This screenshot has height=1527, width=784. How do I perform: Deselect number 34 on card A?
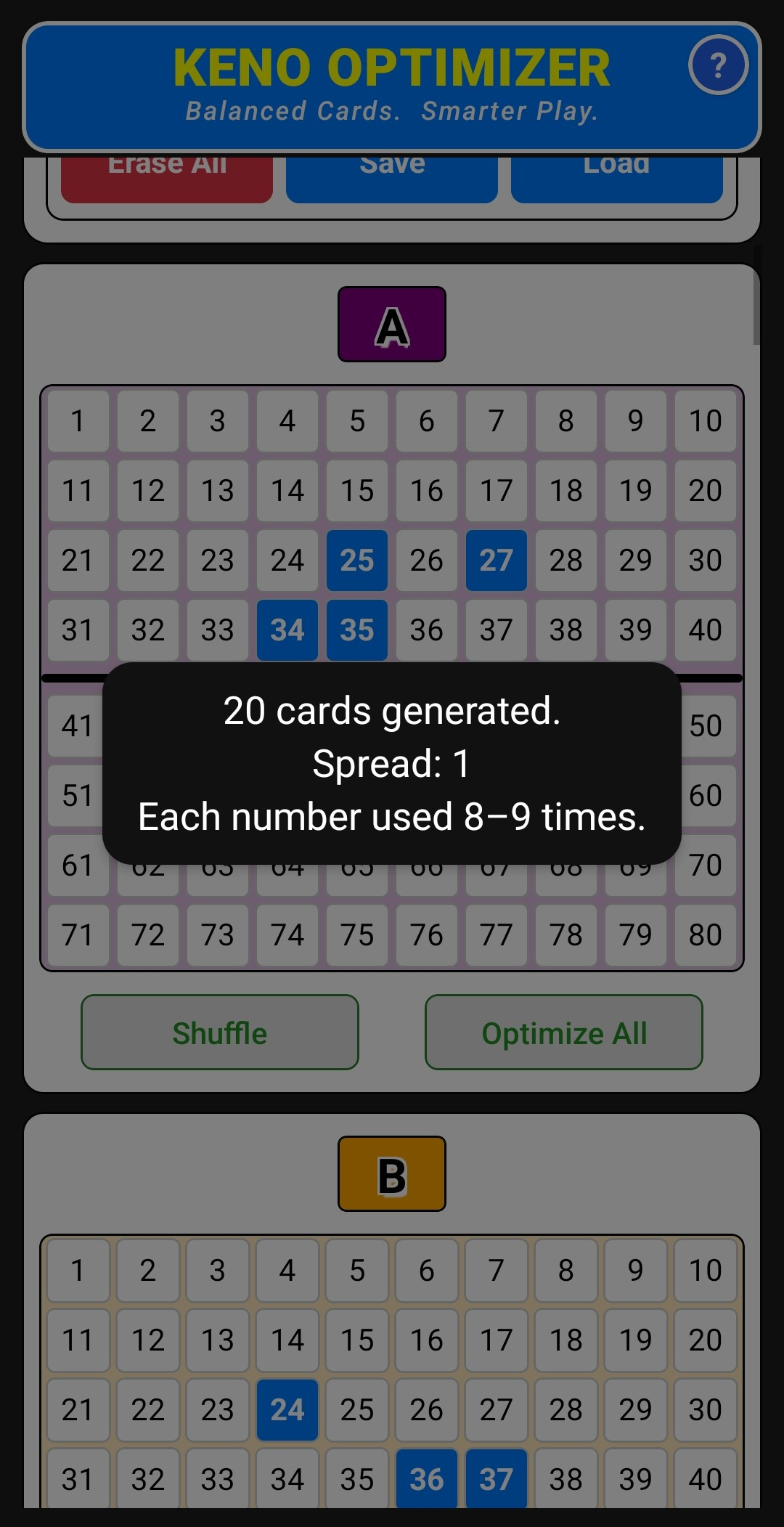click(x=287, y=630)
